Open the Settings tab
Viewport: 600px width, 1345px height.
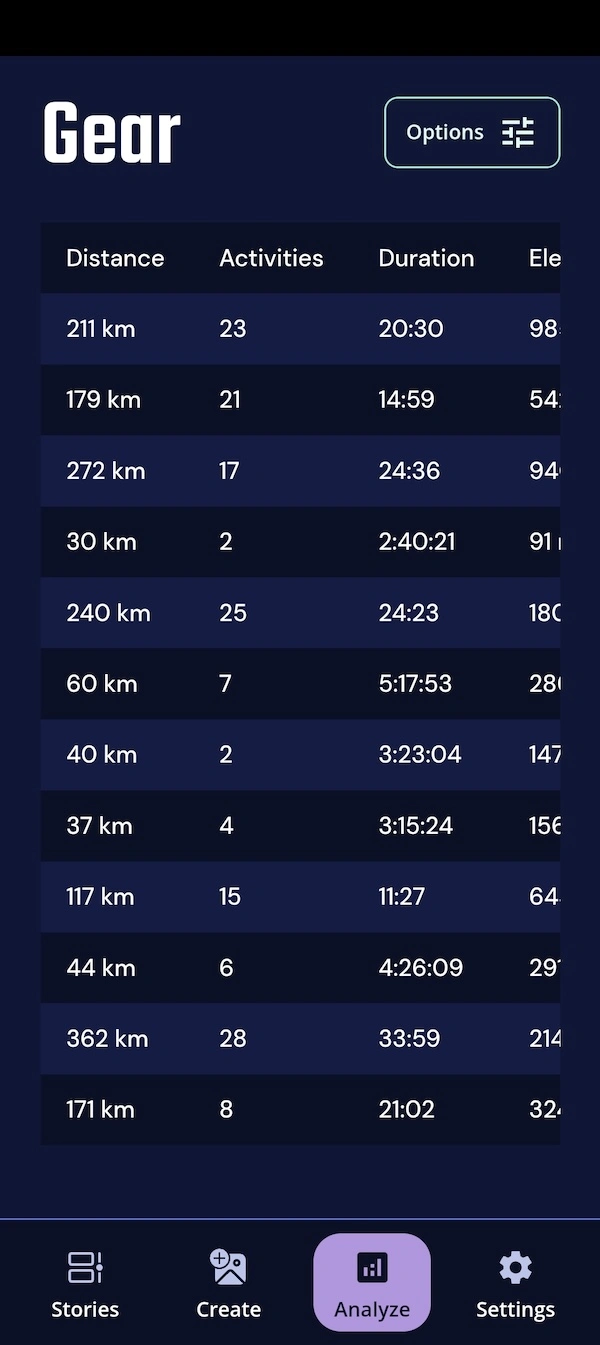[515, 1284]
